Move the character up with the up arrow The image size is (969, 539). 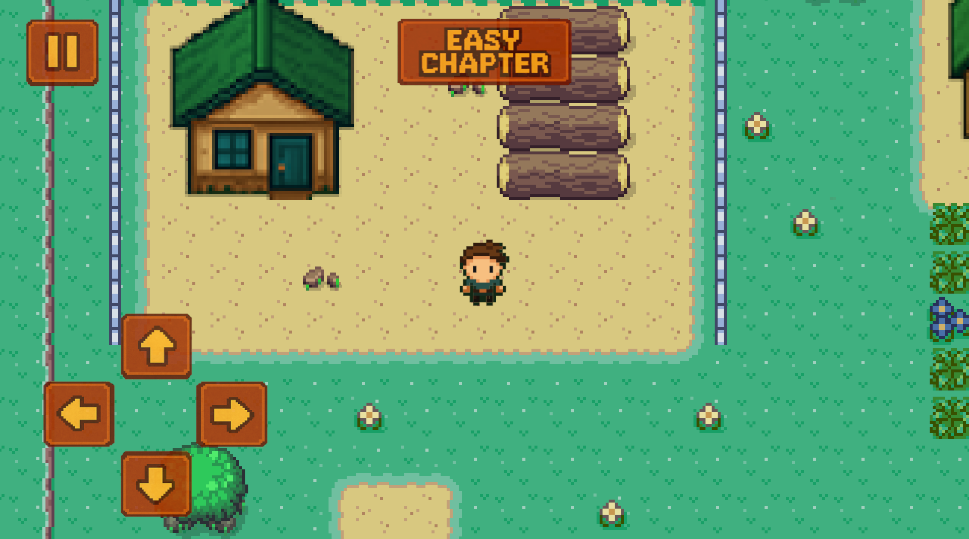(x=156, y=346)
